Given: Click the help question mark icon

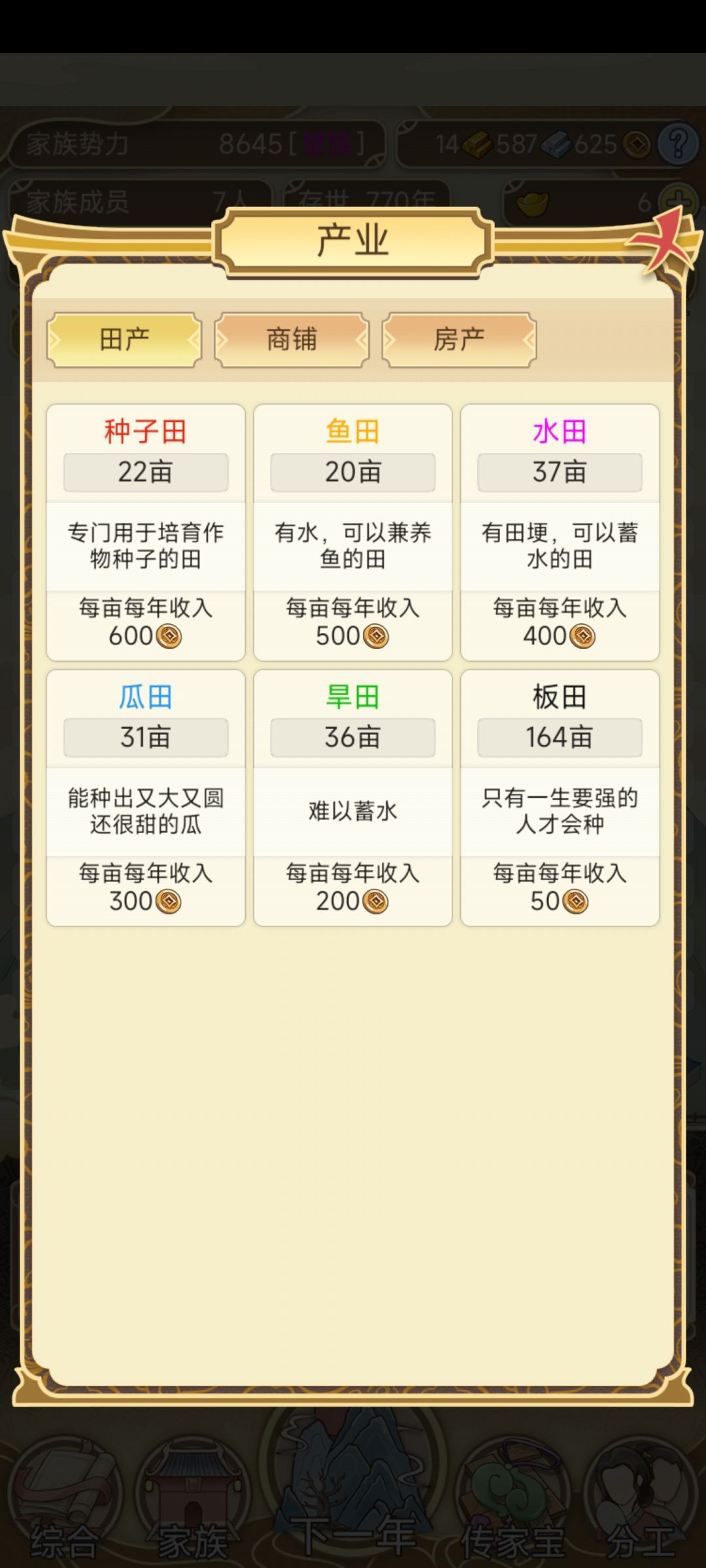Looking at the screenshot, I should point(678,144).
